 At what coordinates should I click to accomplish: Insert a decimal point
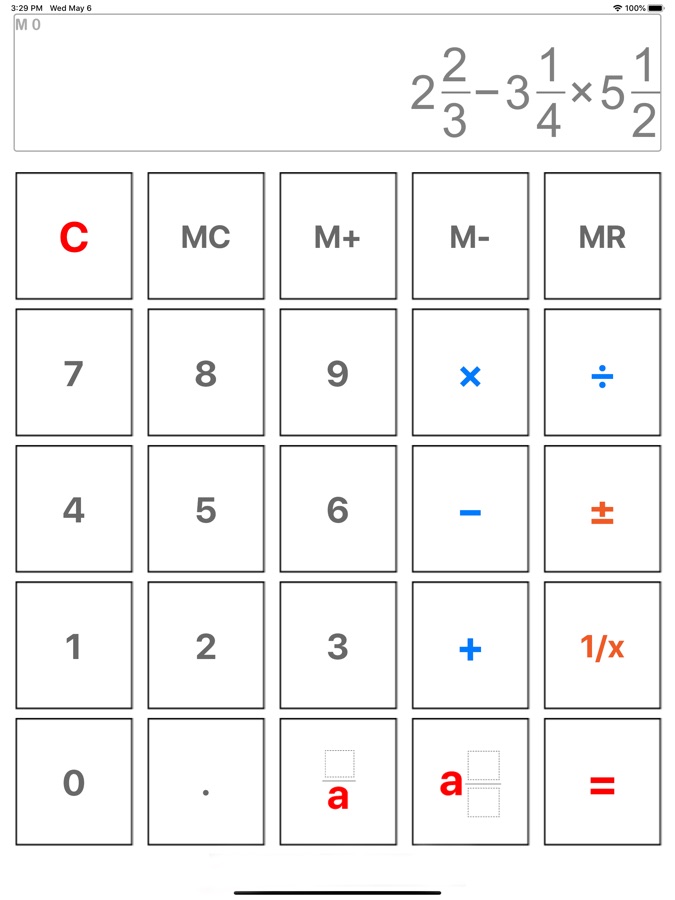(206, 782)
